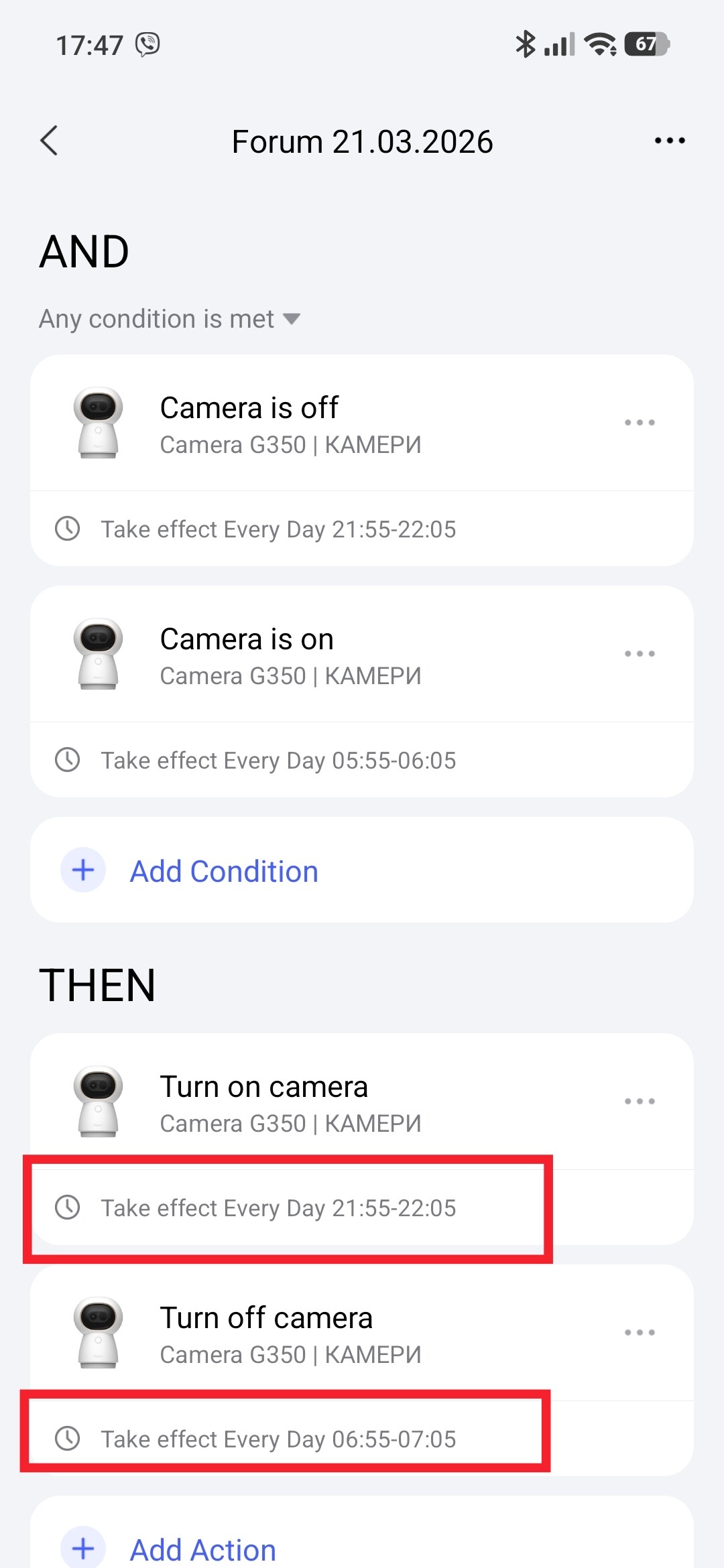Viewport: 724px width, 1568px height.
Task: Edit the 05:55-06:05 effective time period
Action: (278, 761)
